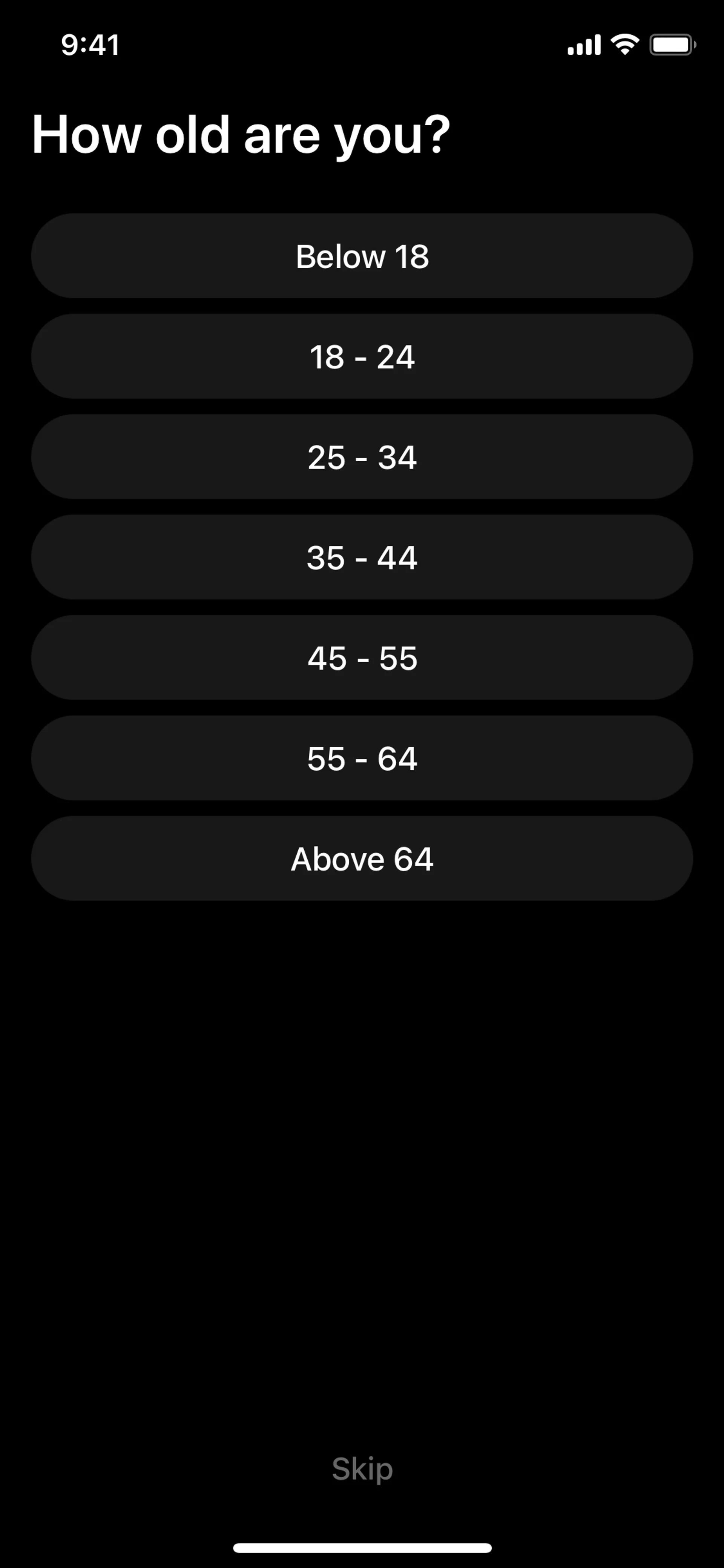Skip the age question

click(x=362, y=1469)
